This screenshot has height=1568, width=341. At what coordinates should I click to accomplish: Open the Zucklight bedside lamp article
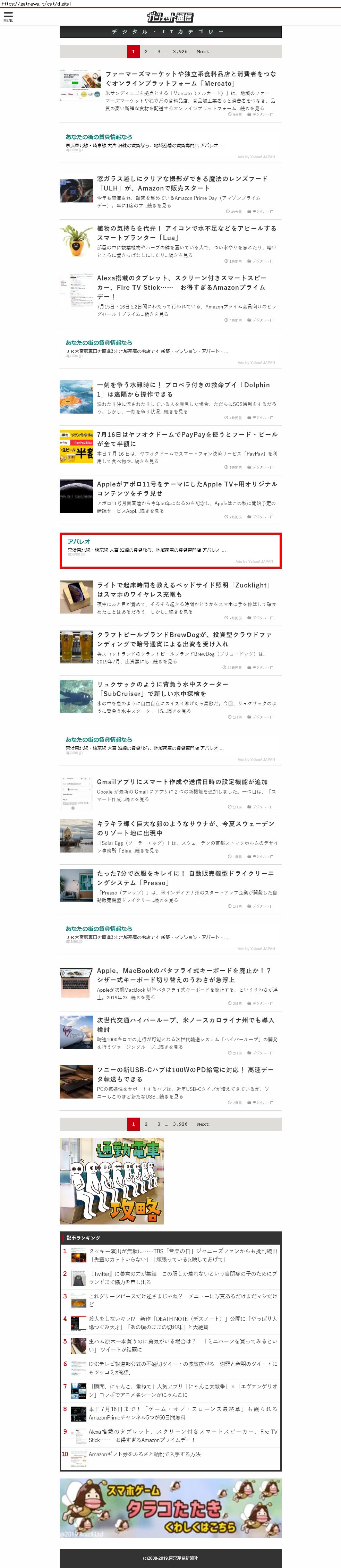[183, 589]
